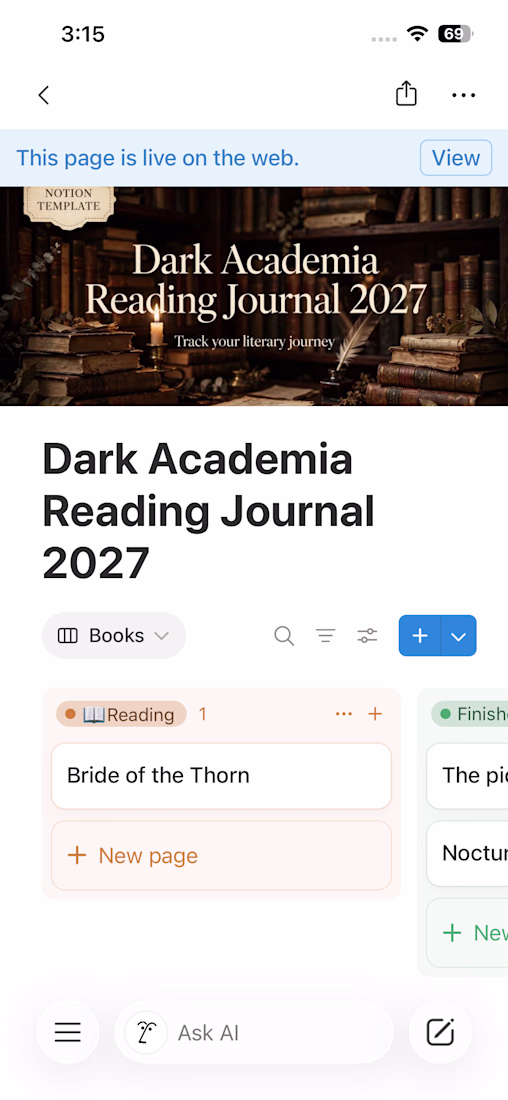
Task: Open the filter icon in database toolbar
Action: (x=325, y=636)
